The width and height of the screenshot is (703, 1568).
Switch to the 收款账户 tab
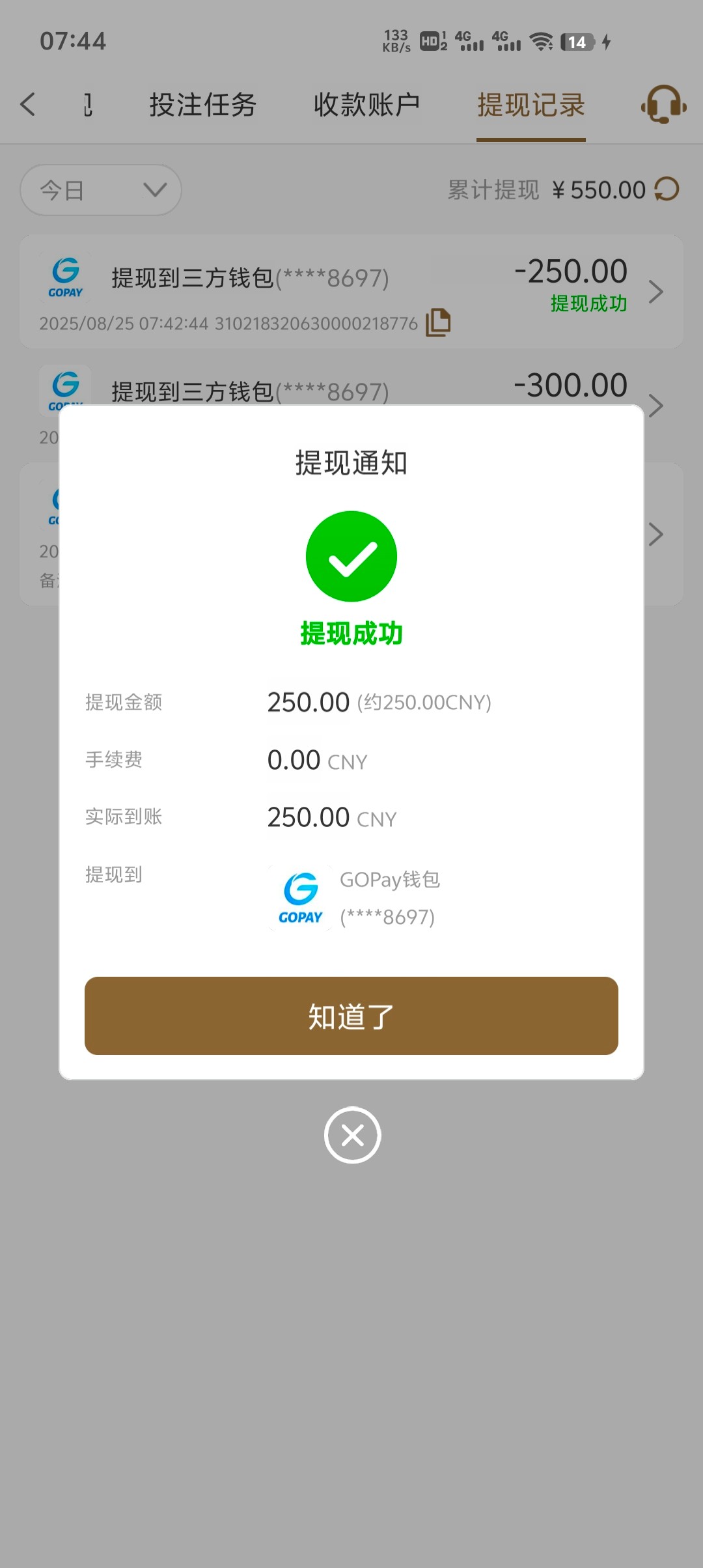point(366,105)
